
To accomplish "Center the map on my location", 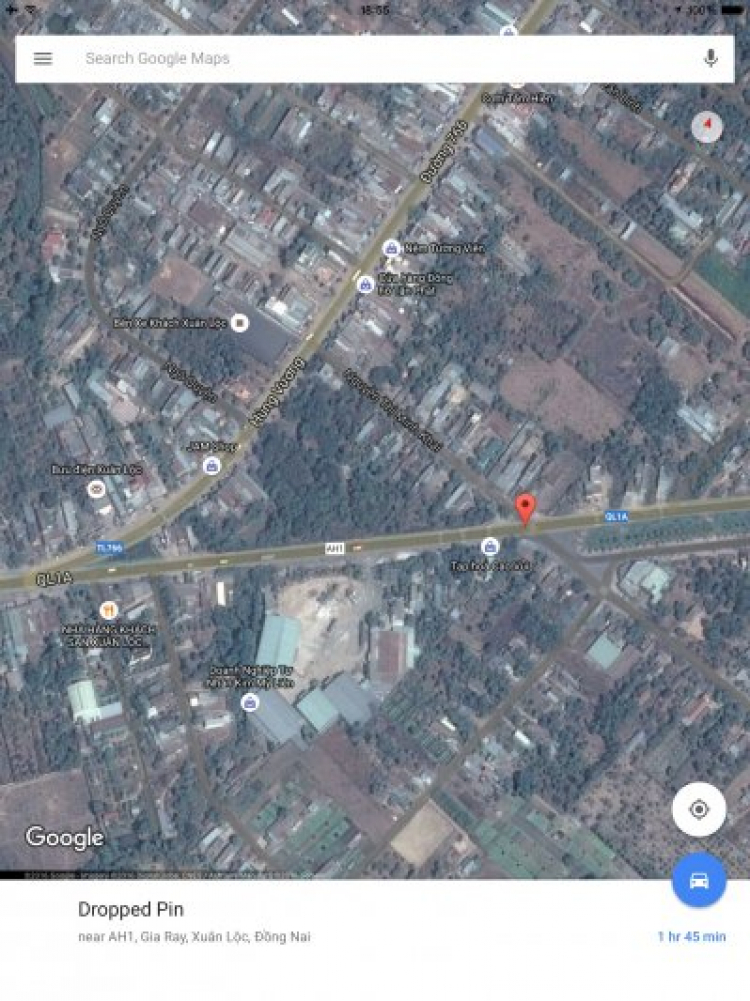I will point(699,809).
